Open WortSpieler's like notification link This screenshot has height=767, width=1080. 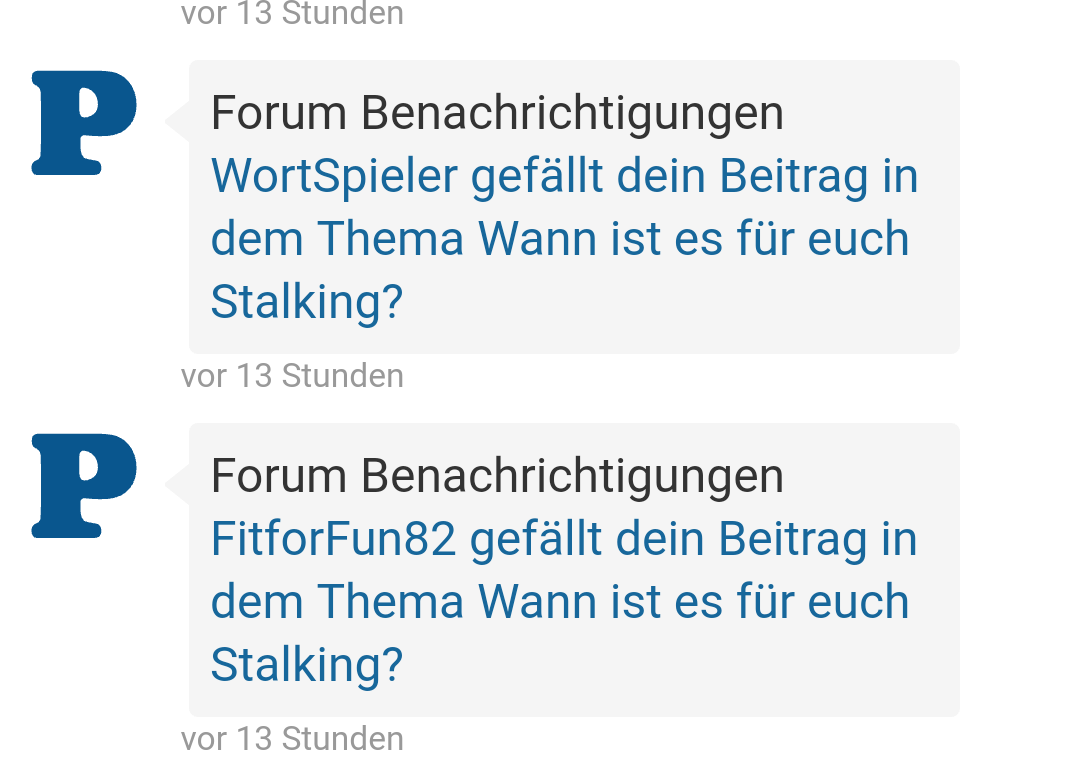pyautogui.click(x=563, y=239)
